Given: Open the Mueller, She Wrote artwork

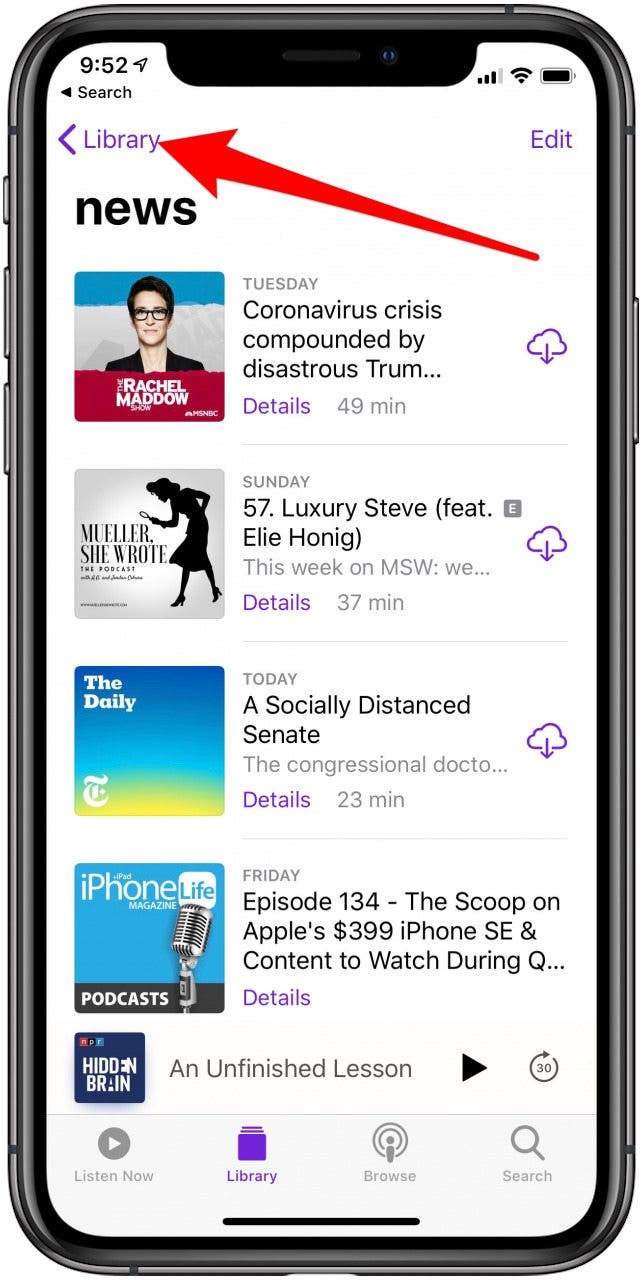Looking at the screenshot, I should [x=149, y=543].
